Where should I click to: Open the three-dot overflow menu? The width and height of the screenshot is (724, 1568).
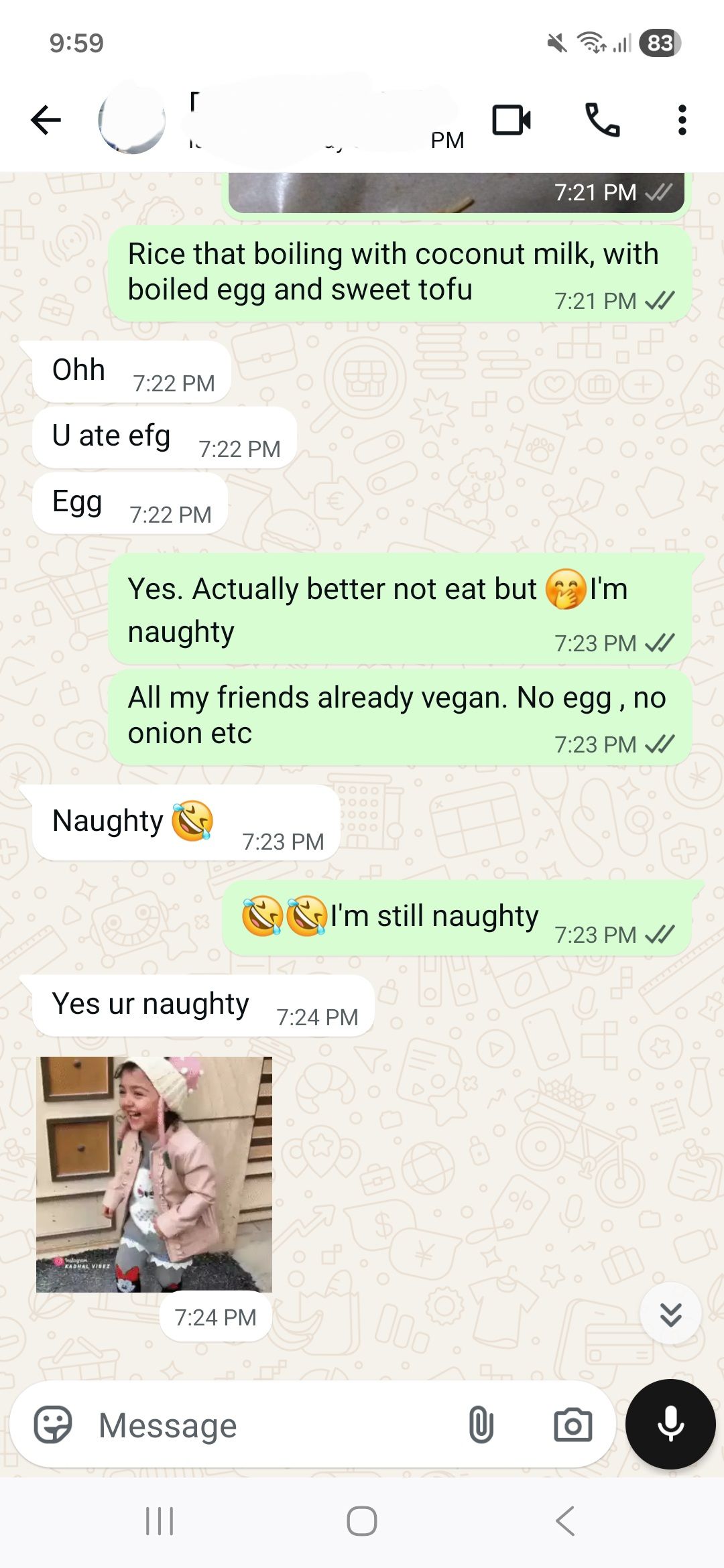[682, 121]
